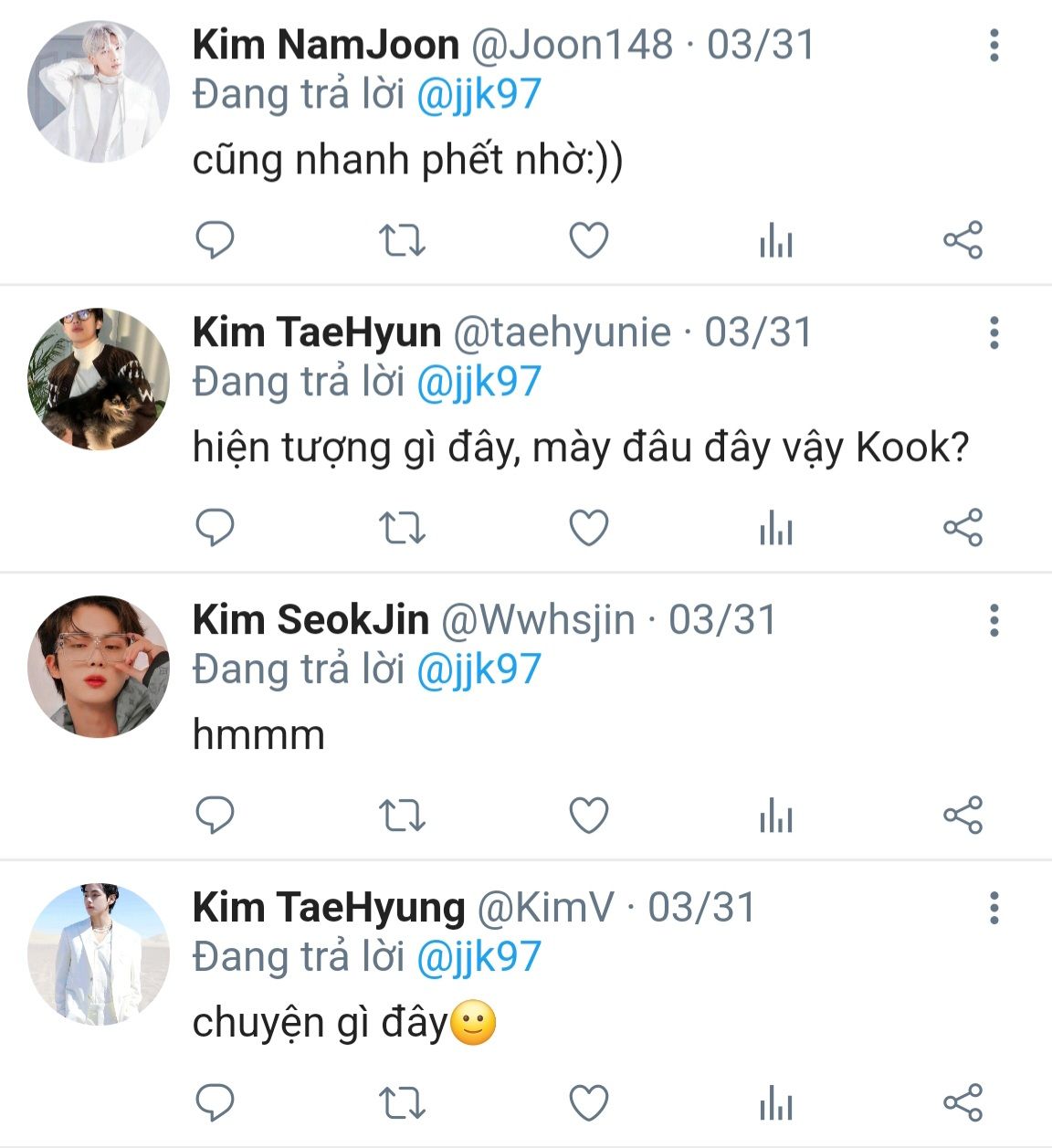Retweet Kim NamJoon's reply
The image size is (1052, 1148).
coord(402,240)
